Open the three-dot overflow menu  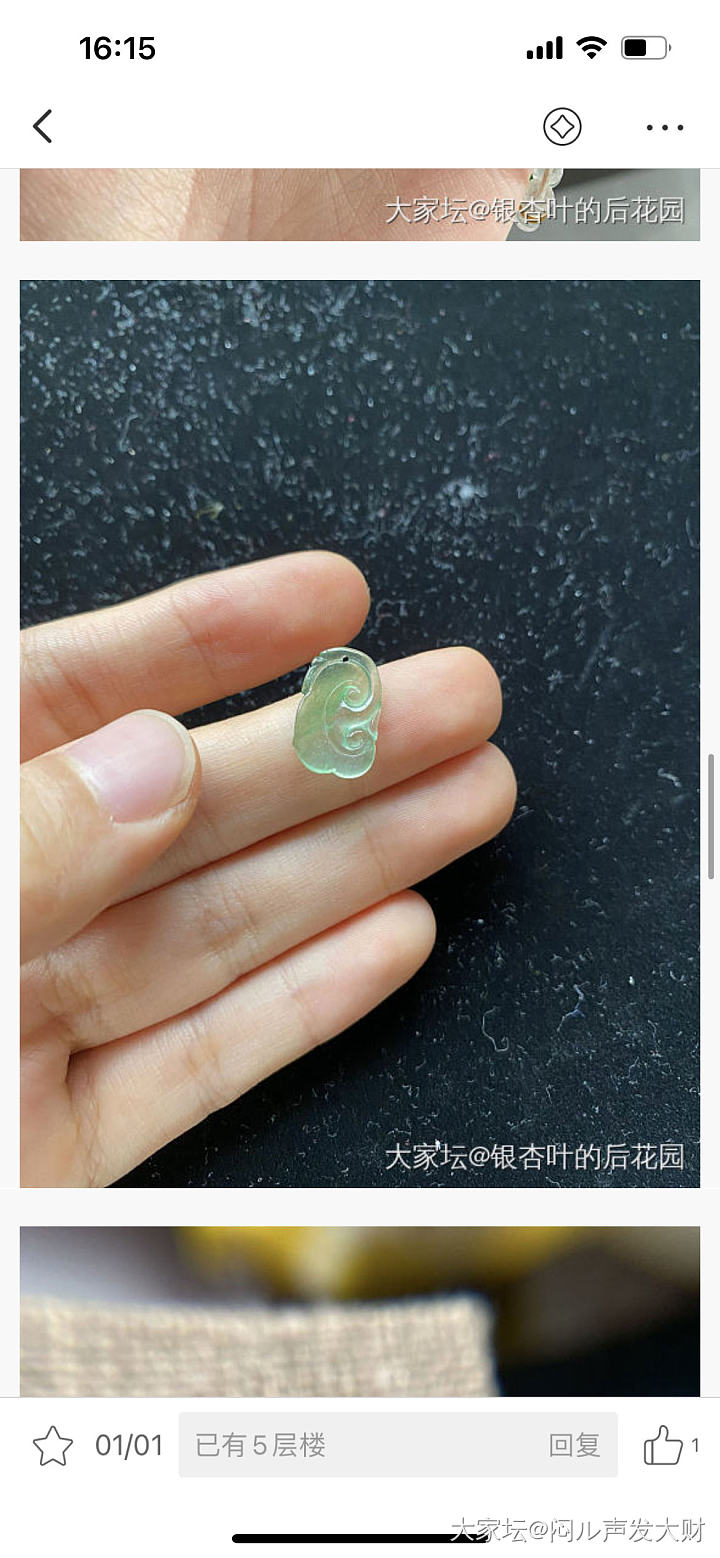tap(664, 127)
